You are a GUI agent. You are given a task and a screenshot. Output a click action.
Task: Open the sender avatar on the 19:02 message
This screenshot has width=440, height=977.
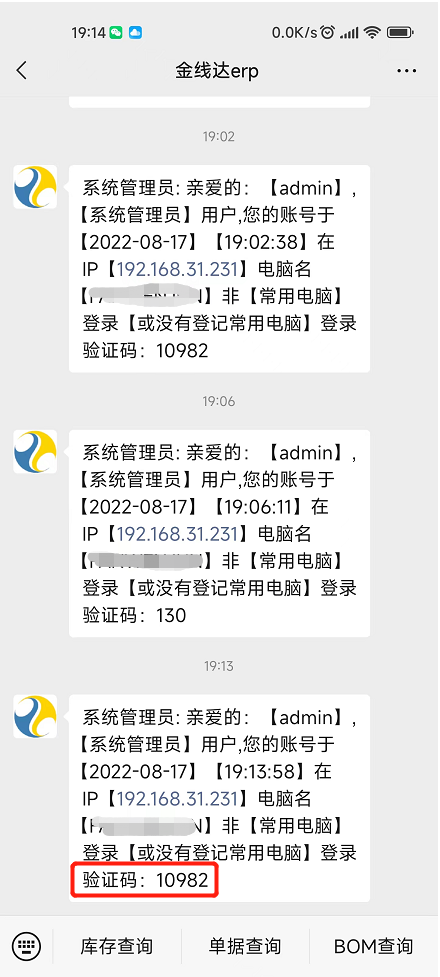(x=35, y=187)
